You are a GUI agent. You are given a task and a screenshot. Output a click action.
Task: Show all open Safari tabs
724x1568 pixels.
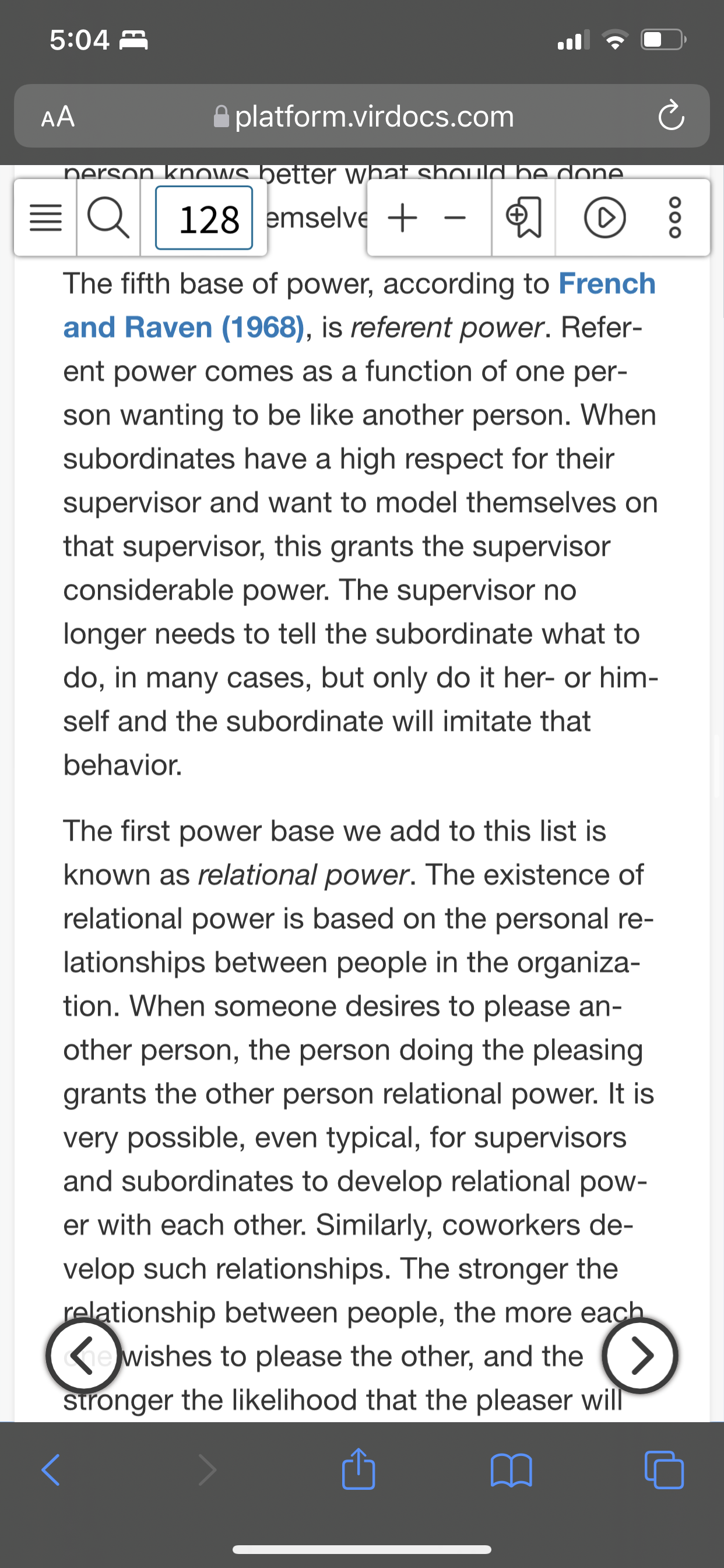coord(663,1470)
